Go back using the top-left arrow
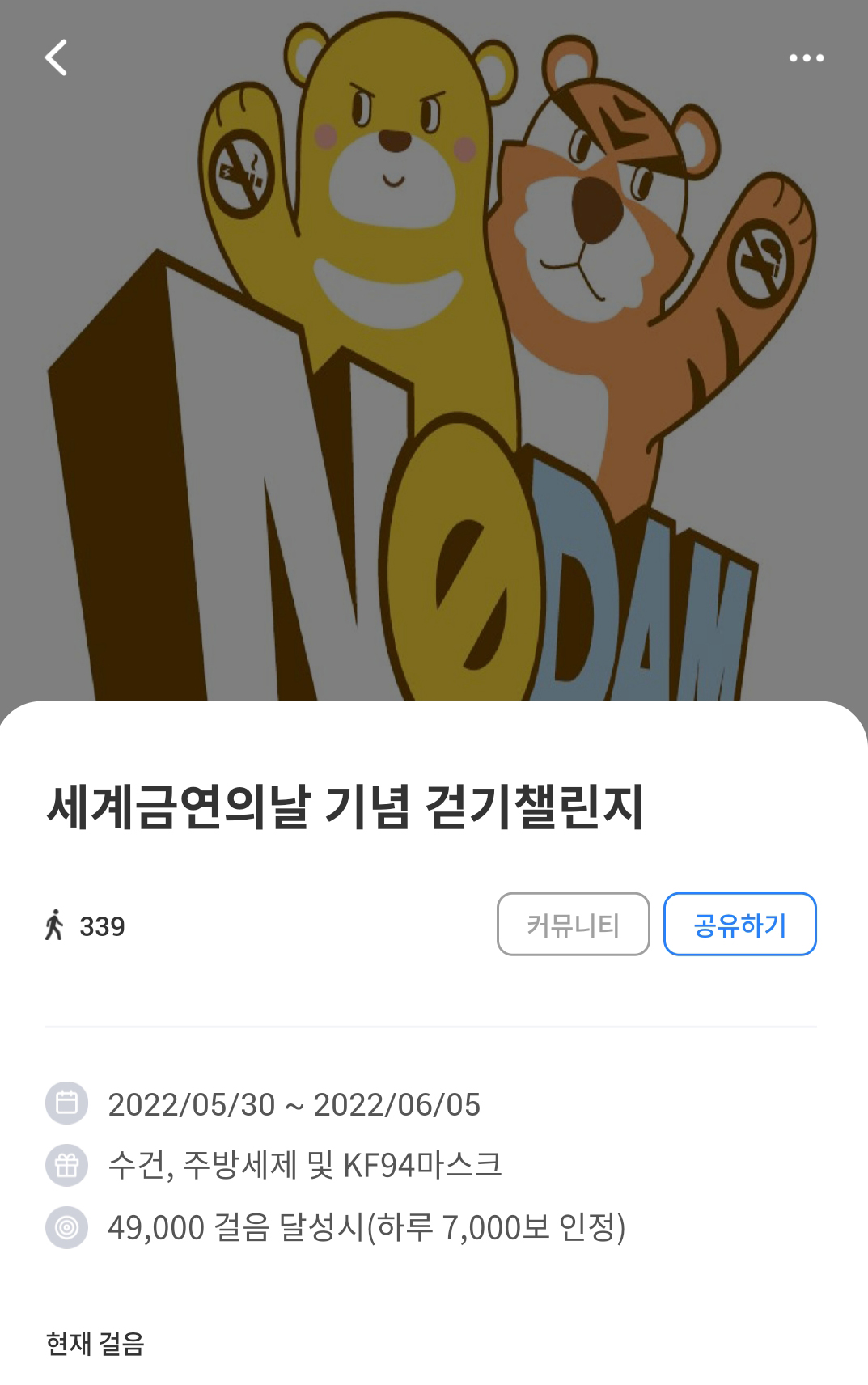 (56, 57)
